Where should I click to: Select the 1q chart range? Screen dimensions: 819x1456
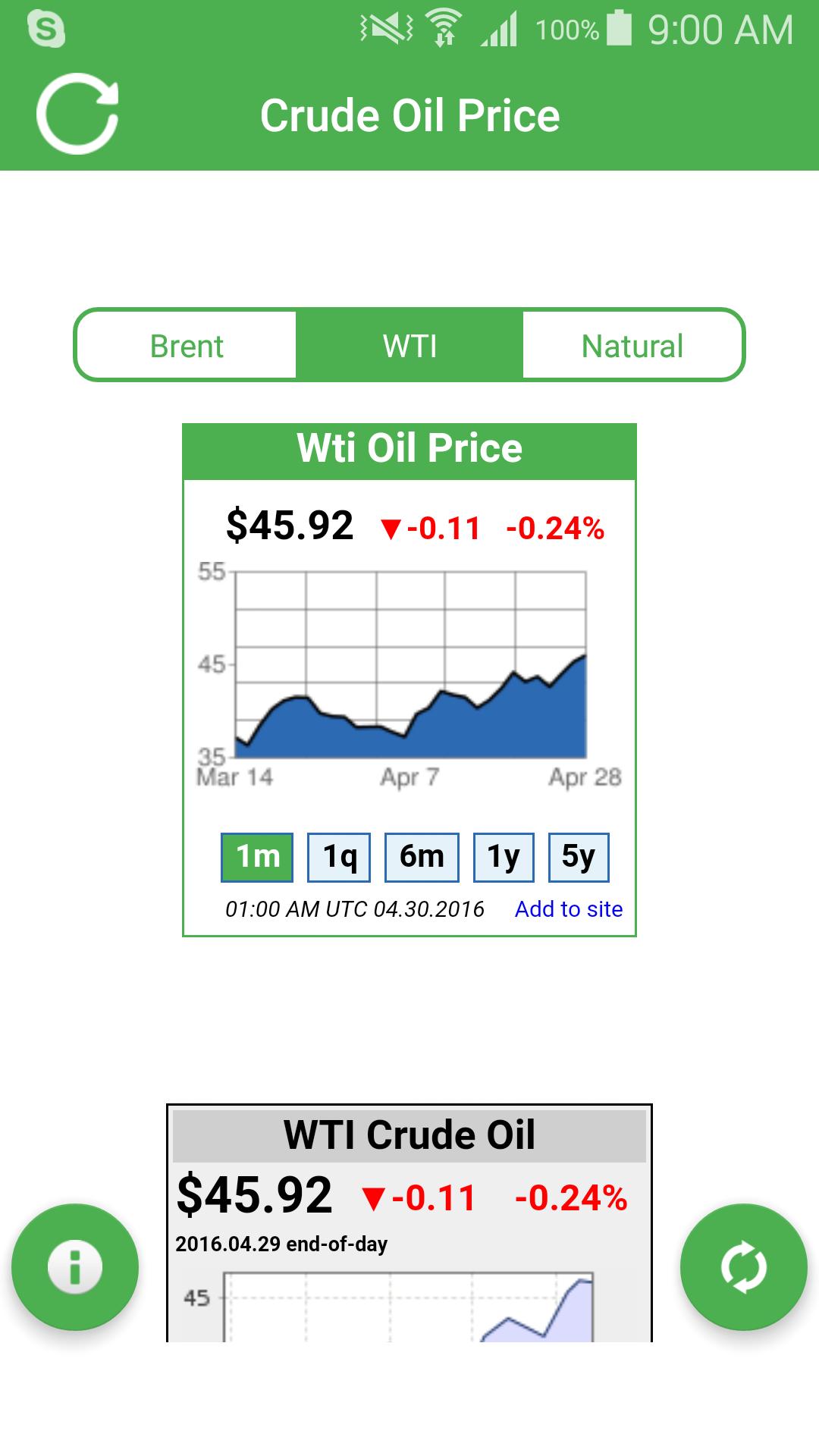338,857
